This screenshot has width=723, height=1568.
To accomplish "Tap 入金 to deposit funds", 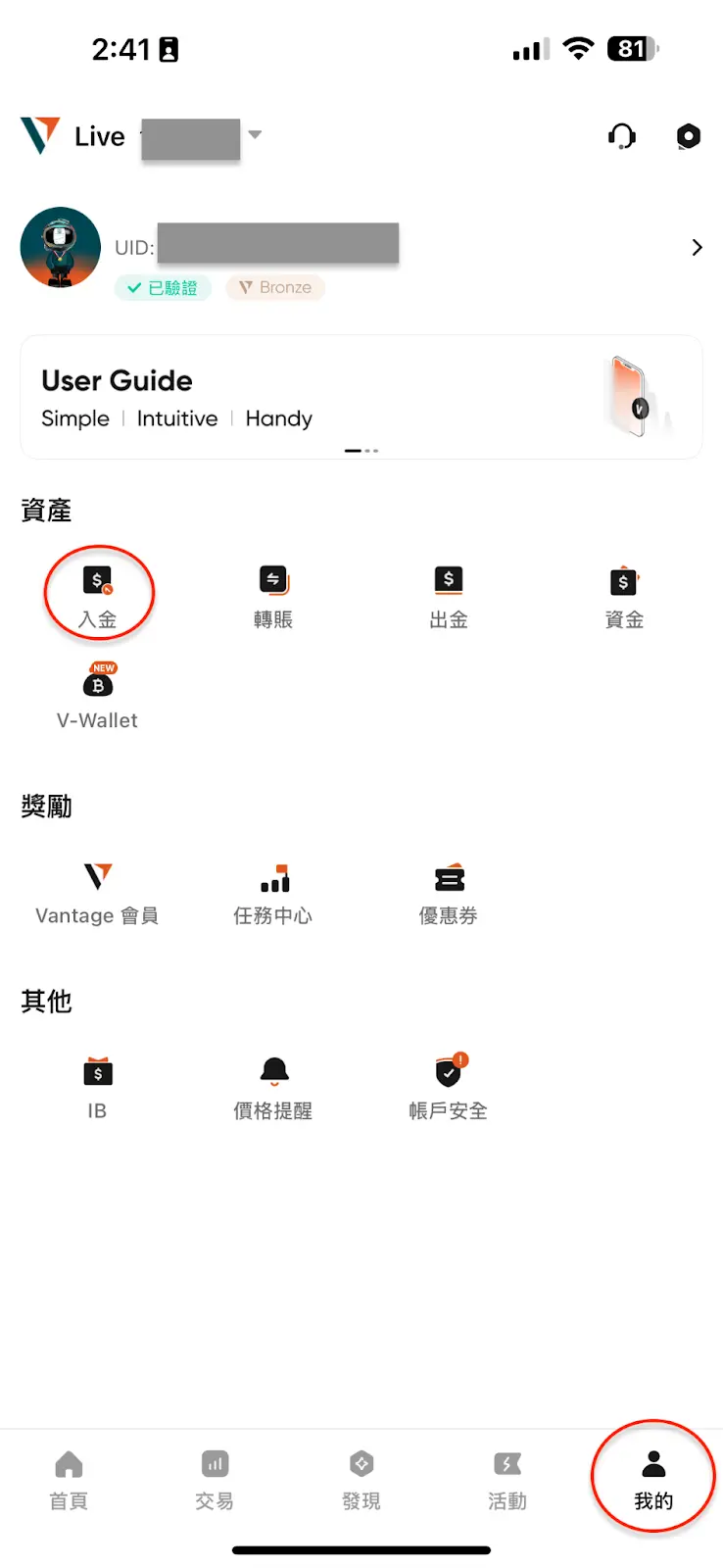I will pos(97,595).
